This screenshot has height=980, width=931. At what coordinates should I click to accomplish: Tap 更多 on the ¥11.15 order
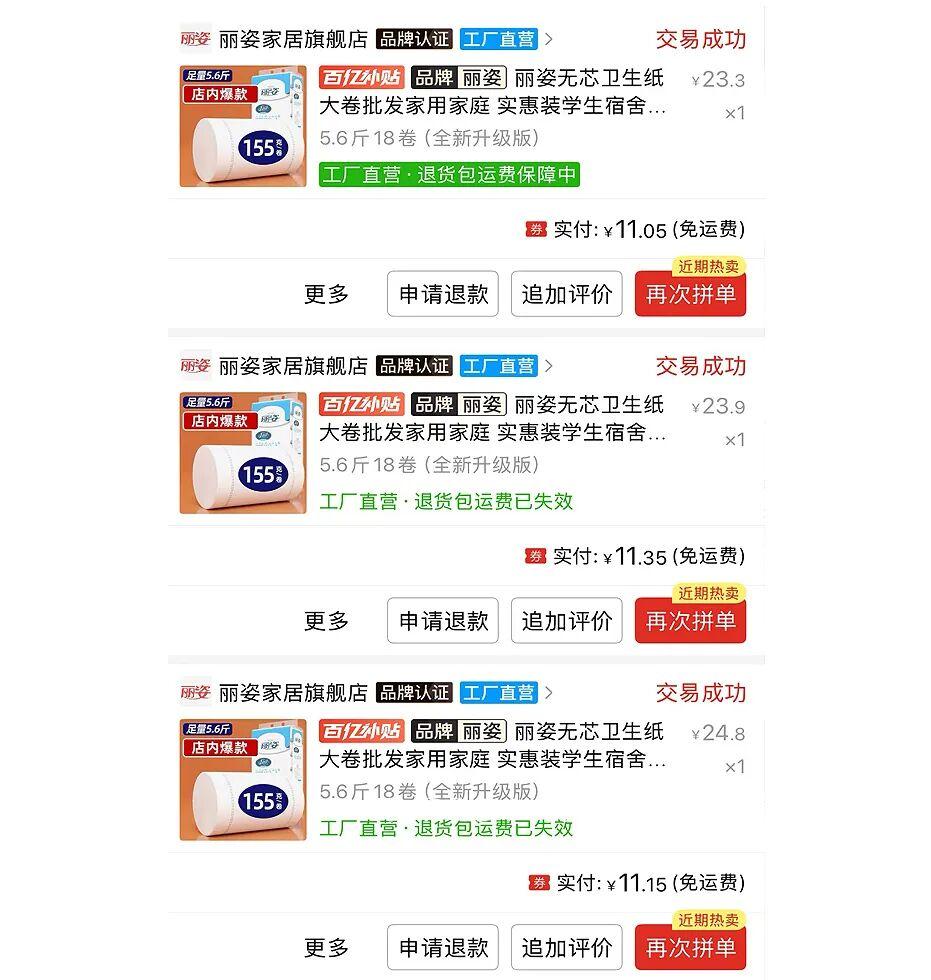(327, 947)
